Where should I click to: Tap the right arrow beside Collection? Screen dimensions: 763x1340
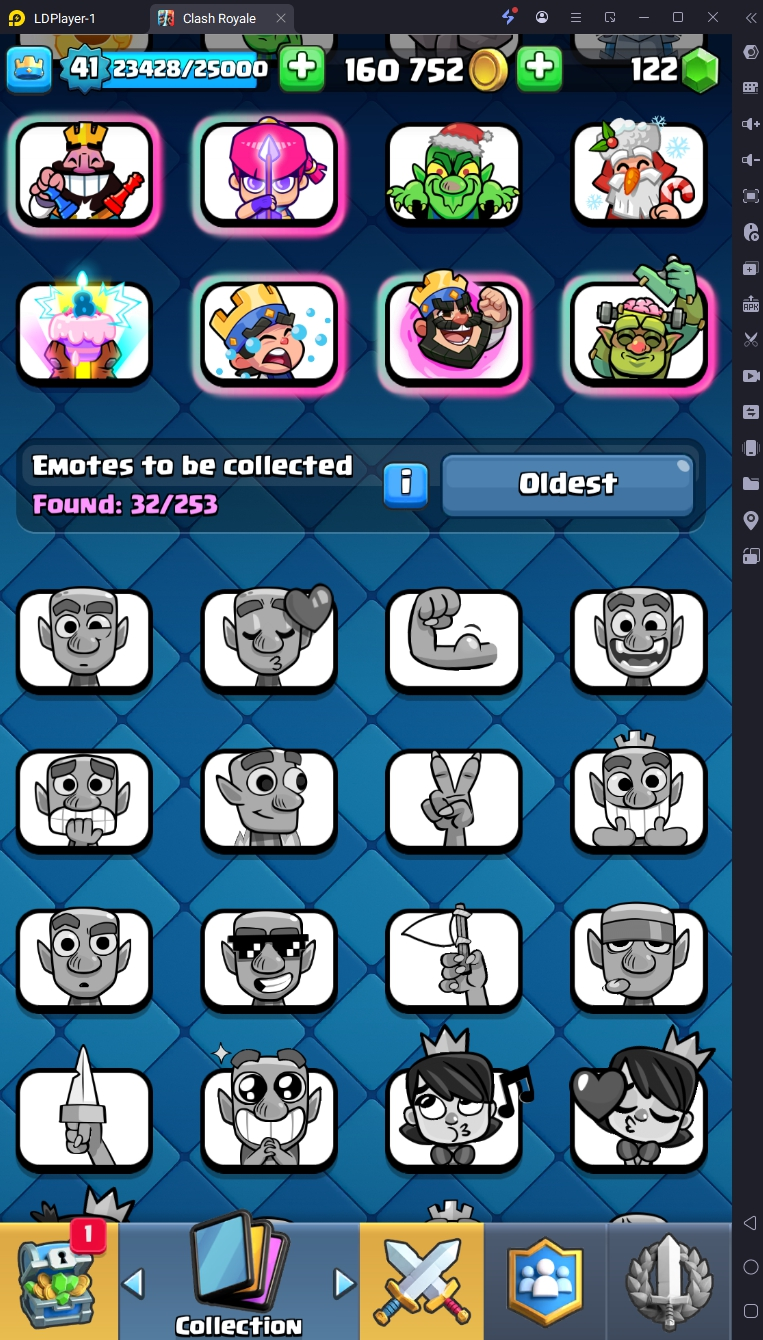point(344,1282)
